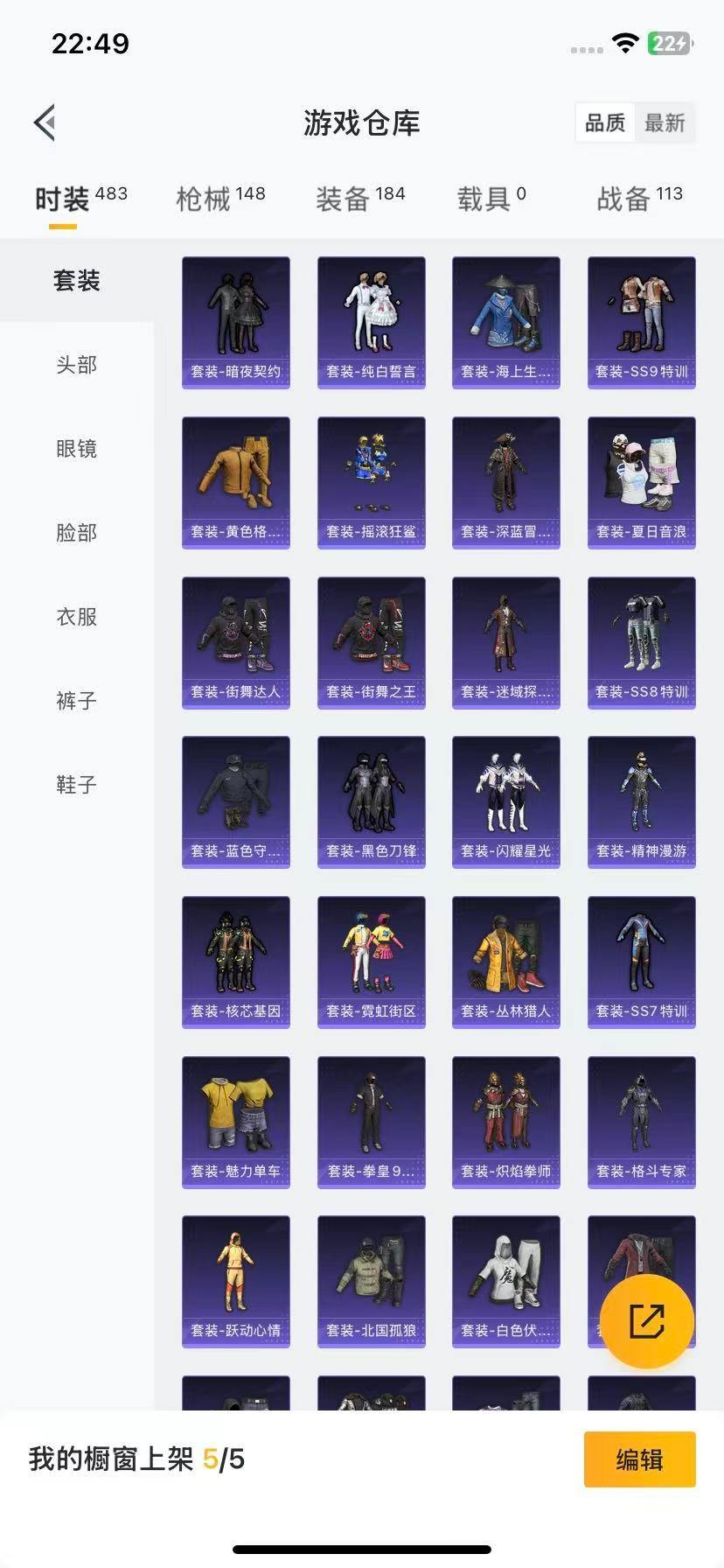724x1568 pixels.
Task: Select the 眼镜 category
Action: [77, 449]
